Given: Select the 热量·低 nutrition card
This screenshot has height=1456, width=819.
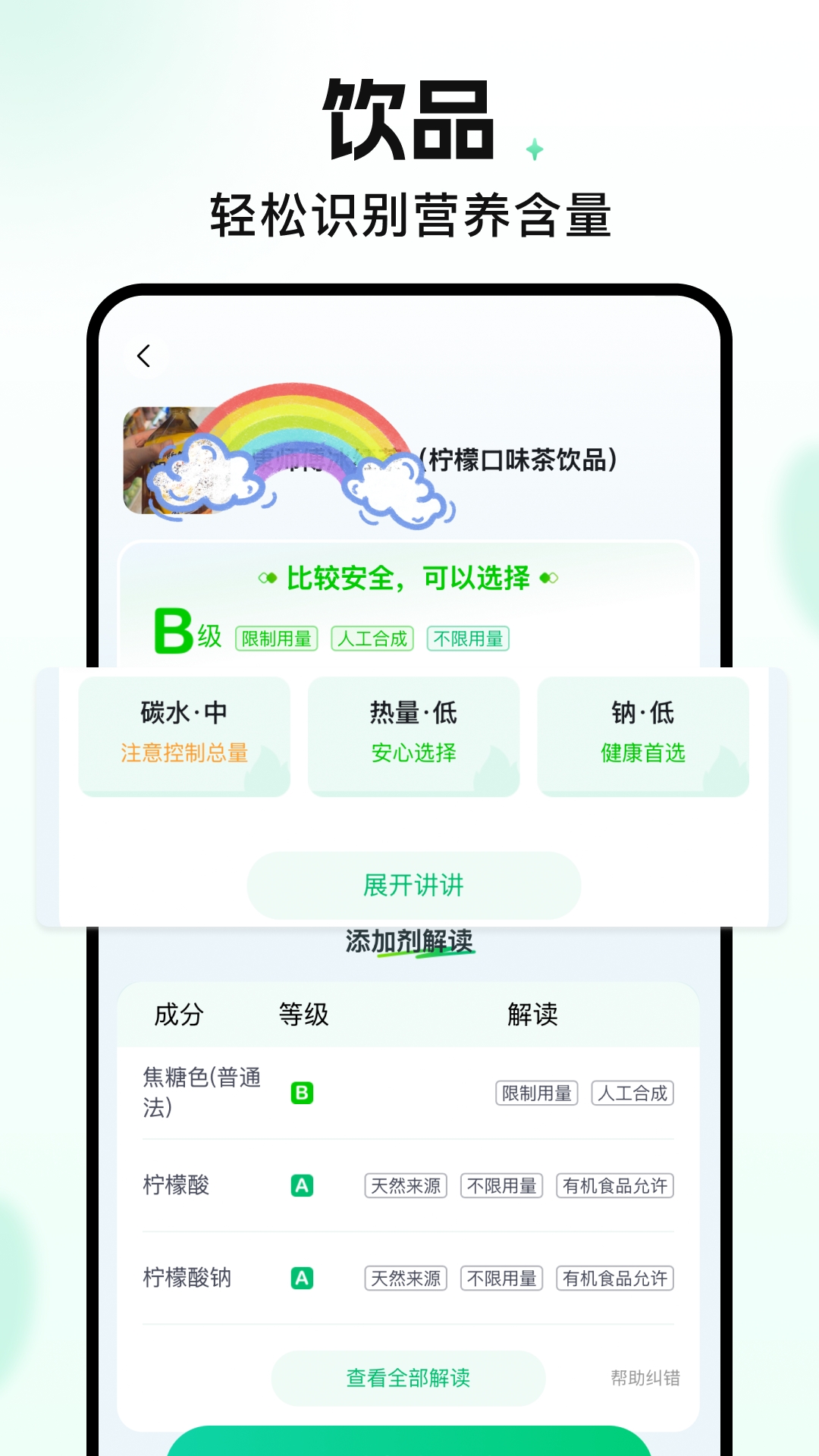Looking at the screenshot, I should 414,733.
